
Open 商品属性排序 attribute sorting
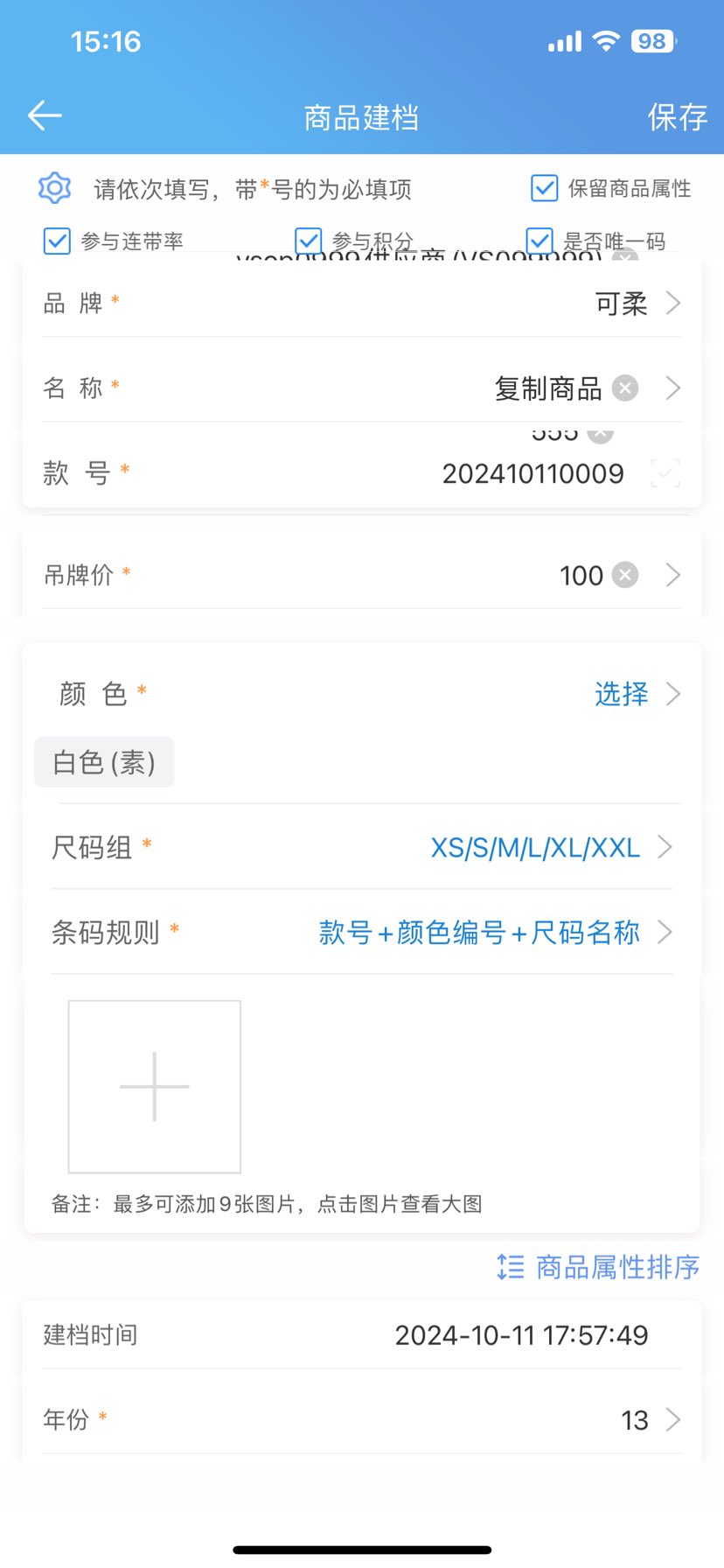[x=599, y=1266]
